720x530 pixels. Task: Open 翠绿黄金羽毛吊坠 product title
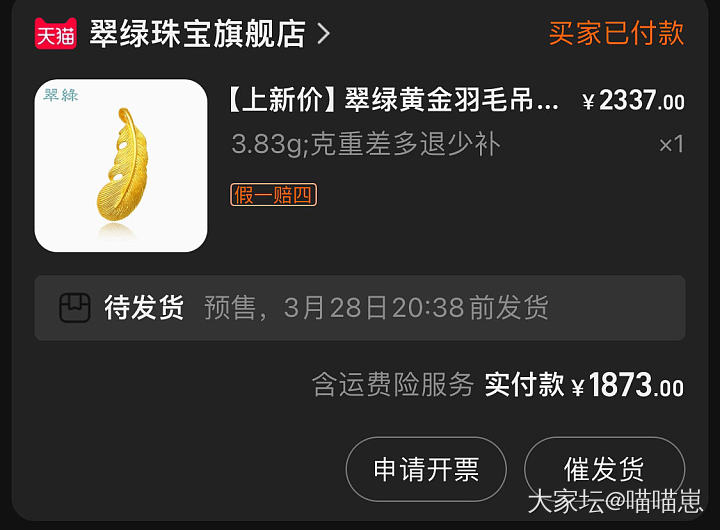(x=395, y=101)
